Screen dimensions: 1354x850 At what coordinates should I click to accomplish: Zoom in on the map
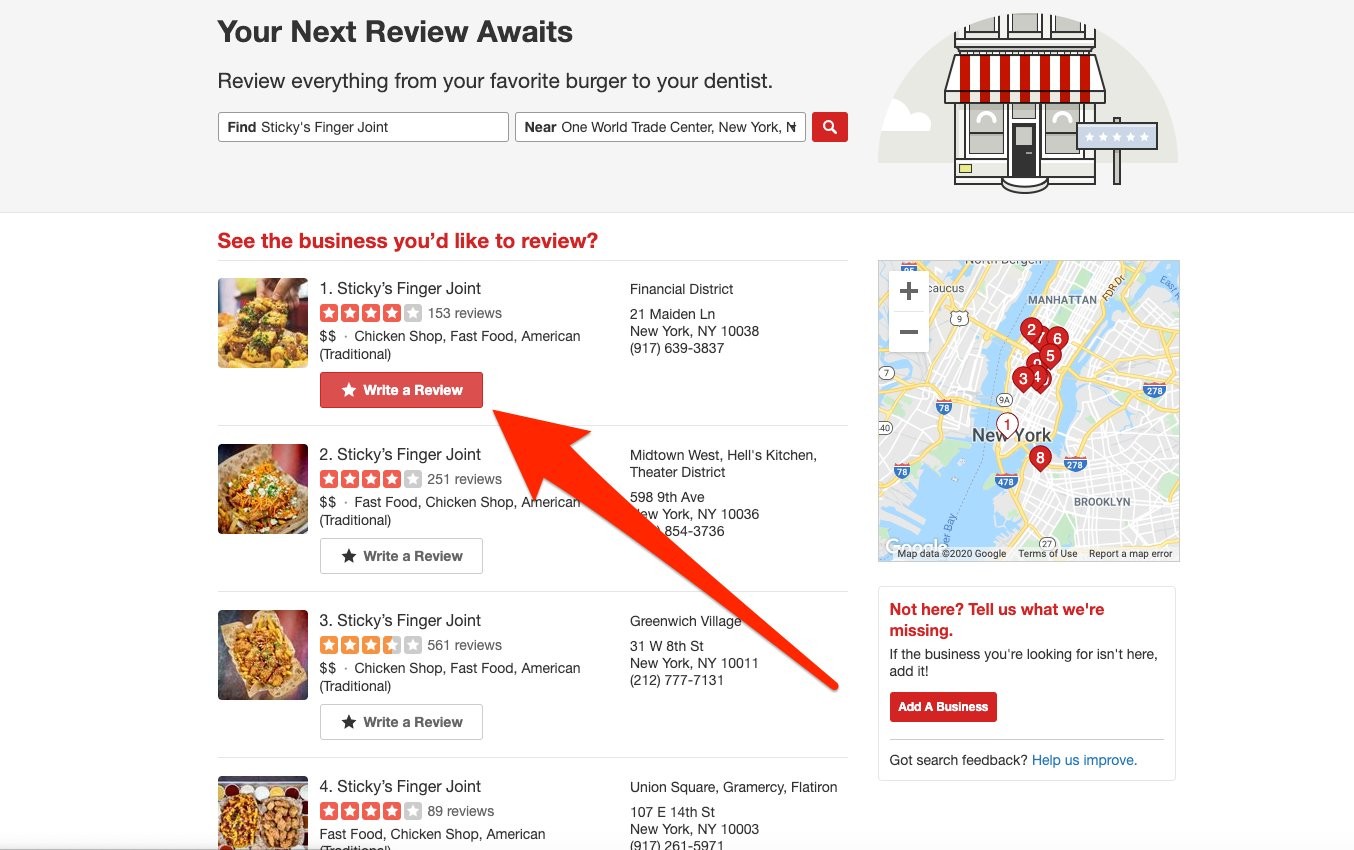point(909,291)
